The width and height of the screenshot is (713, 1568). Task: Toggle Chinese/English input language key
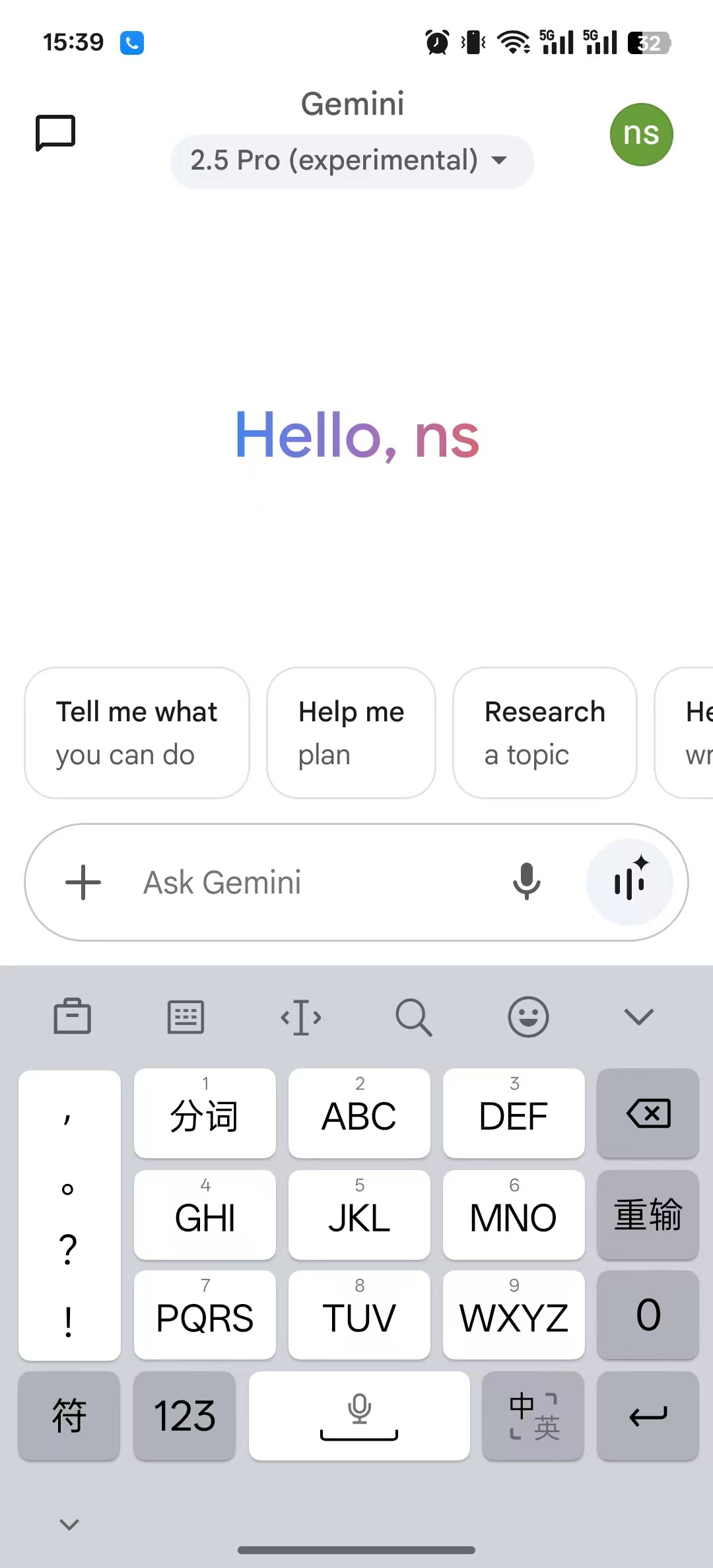point(533,1416)
